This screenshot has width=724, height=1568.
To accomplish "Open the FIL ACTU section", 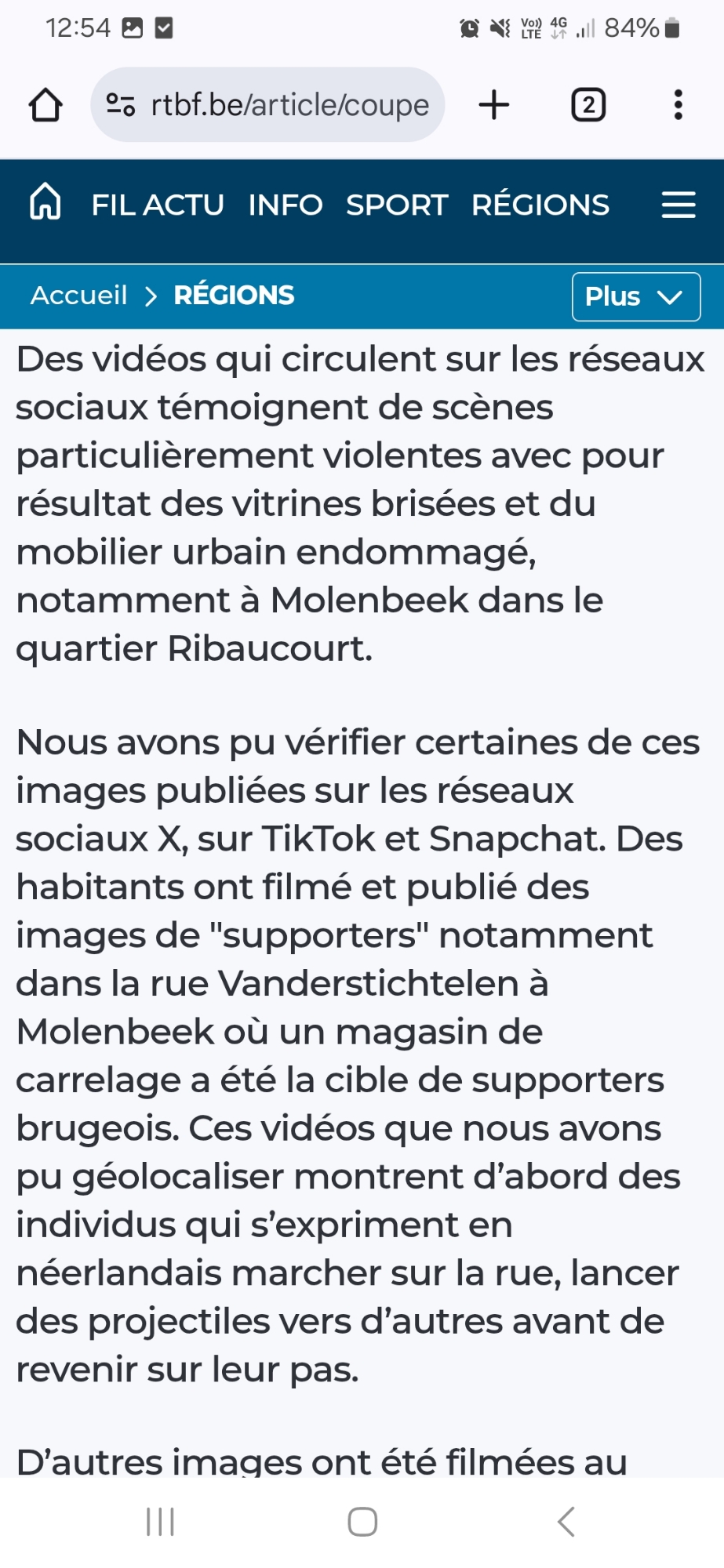I will coord(158,205).
